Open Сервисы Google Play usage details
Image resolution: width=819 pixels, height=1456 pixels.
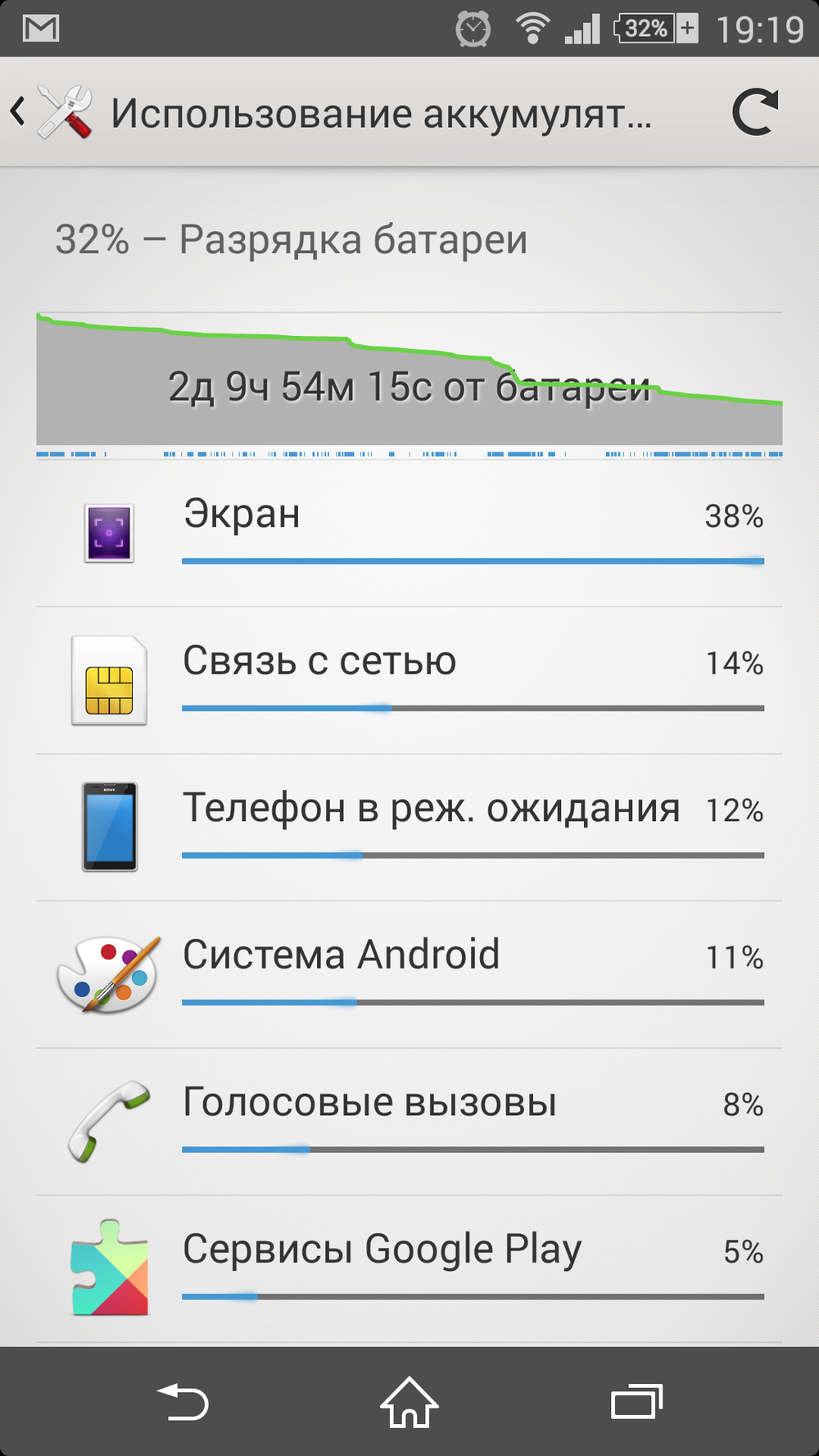[x=409, y=1269]
